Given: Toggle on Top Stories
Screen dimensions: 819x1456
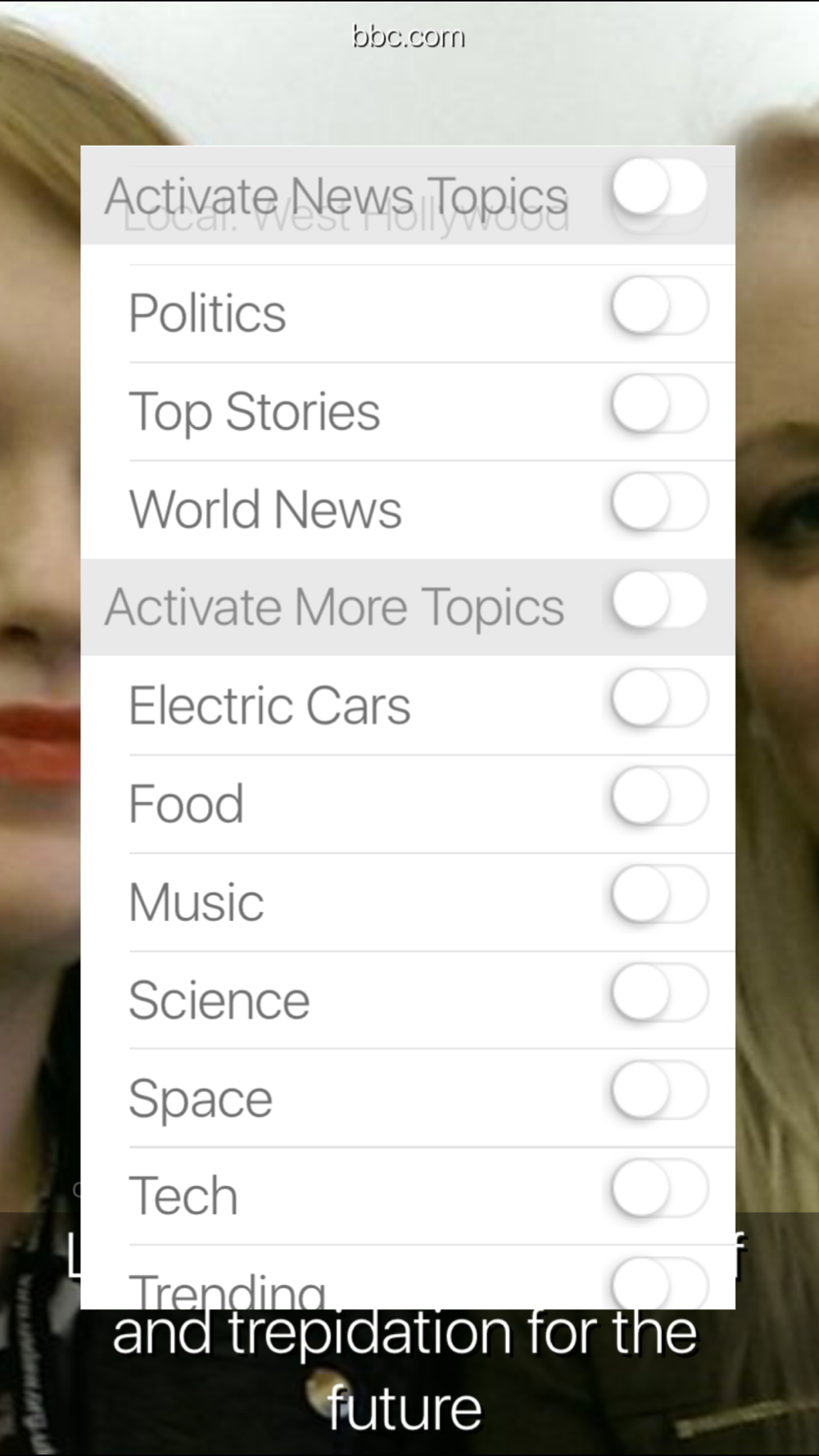Looking at the screenshot, I should [659, 404].
